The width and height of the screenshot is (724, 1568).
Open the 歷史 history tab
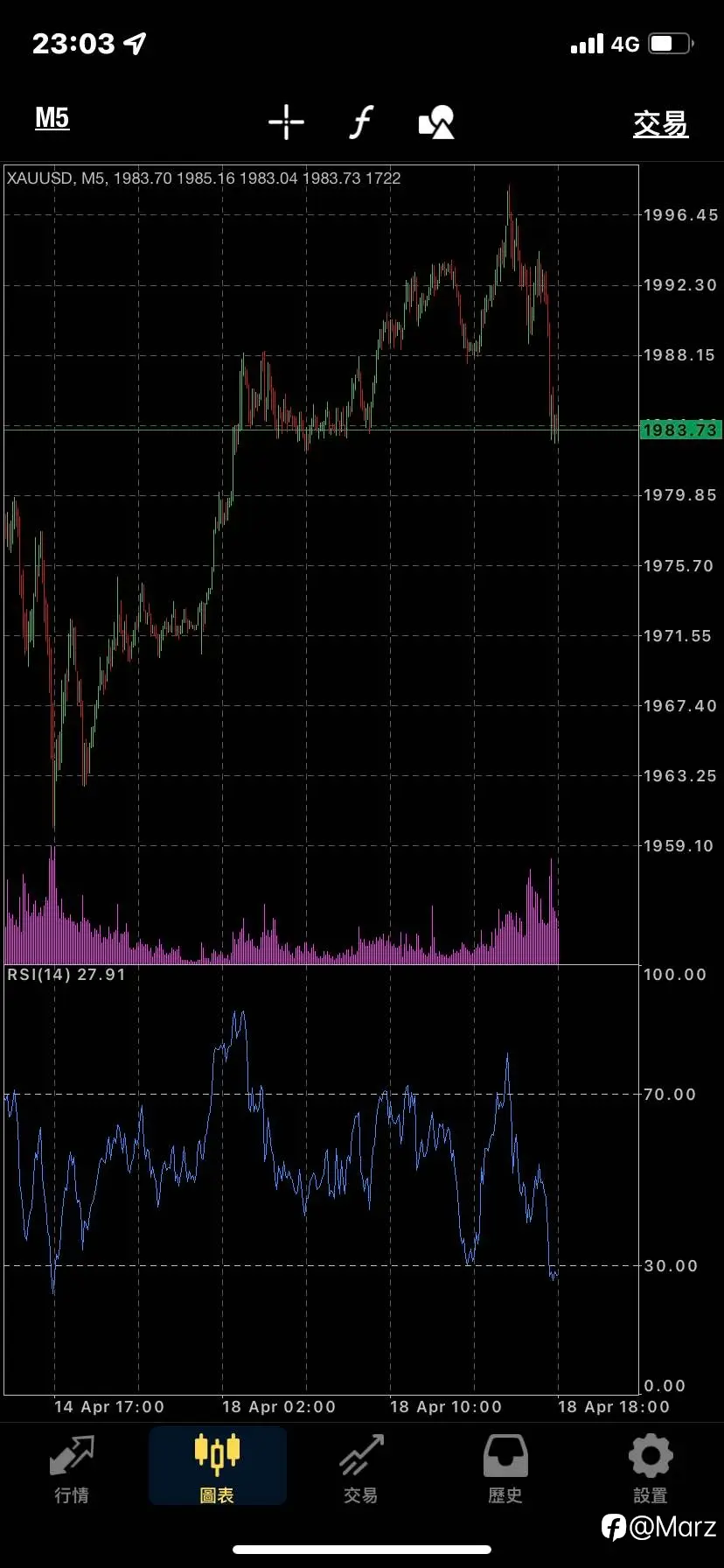tap(505, 1469)
